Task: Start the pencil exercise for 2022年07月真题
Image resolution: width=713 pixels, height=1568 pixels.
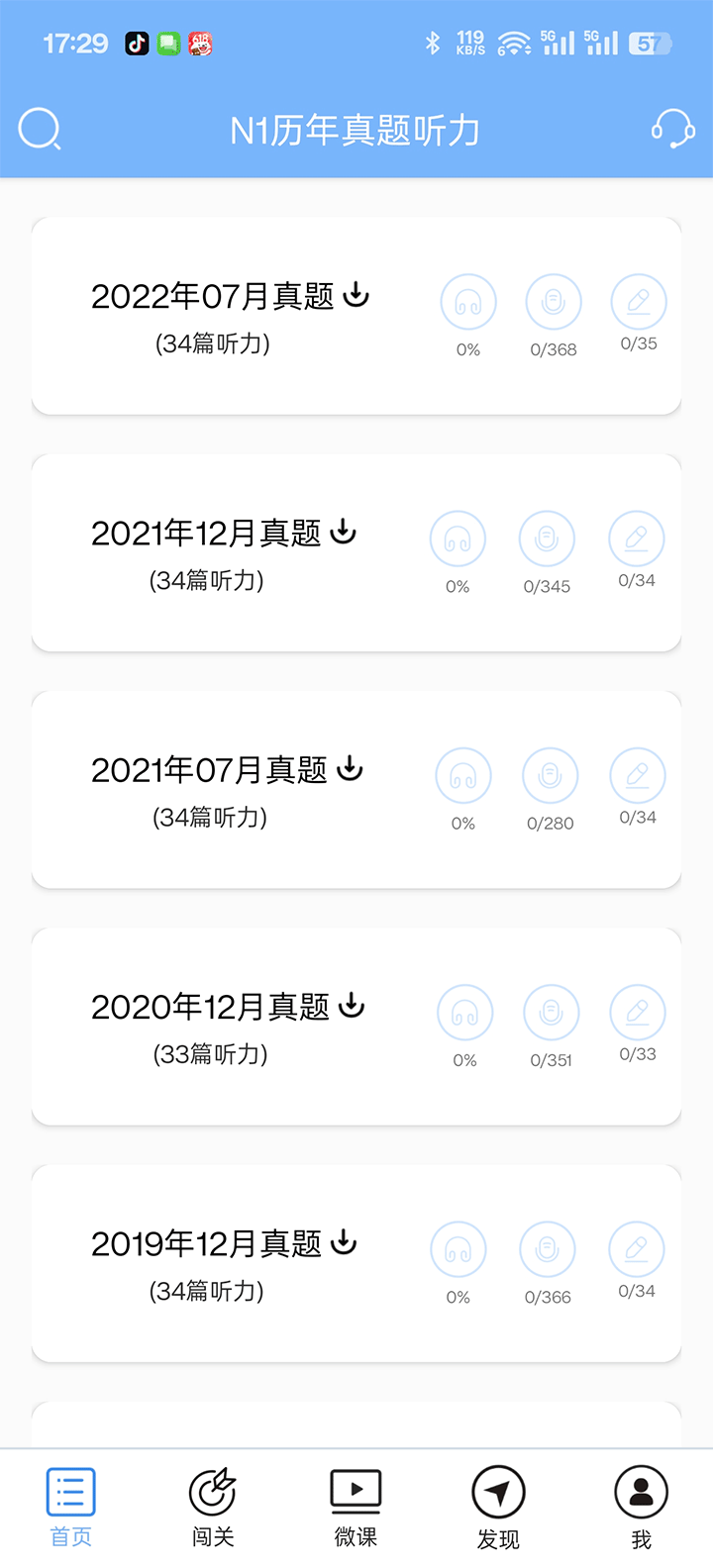Action: point(639,302)
